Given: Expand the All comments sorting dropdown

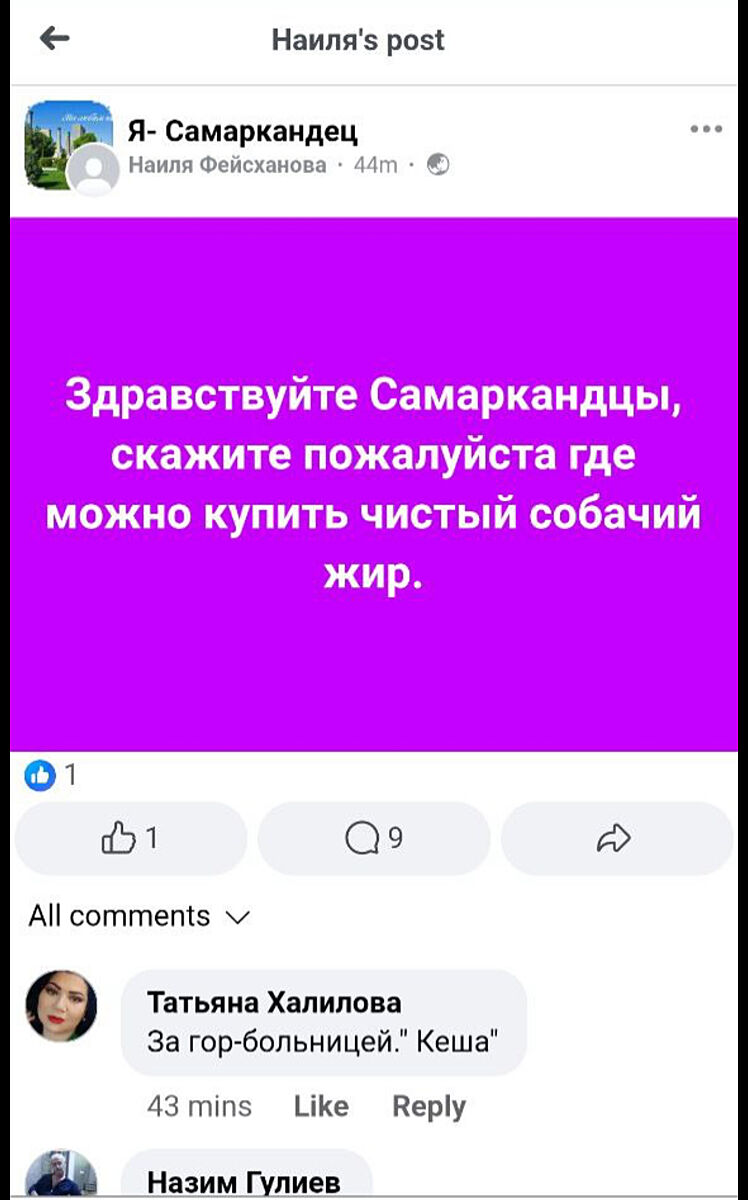Looking at the screenshot, I should [x=138, y=916].
